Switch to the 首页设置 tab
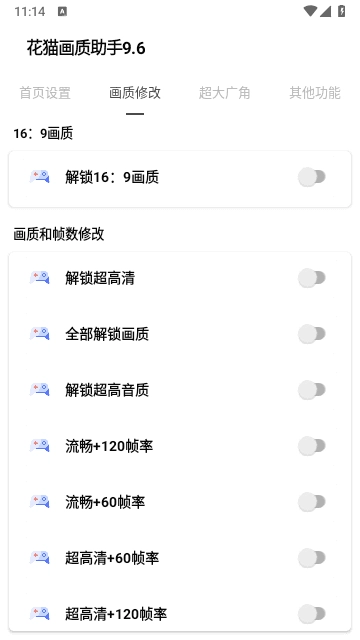 [x=45, y=93]
